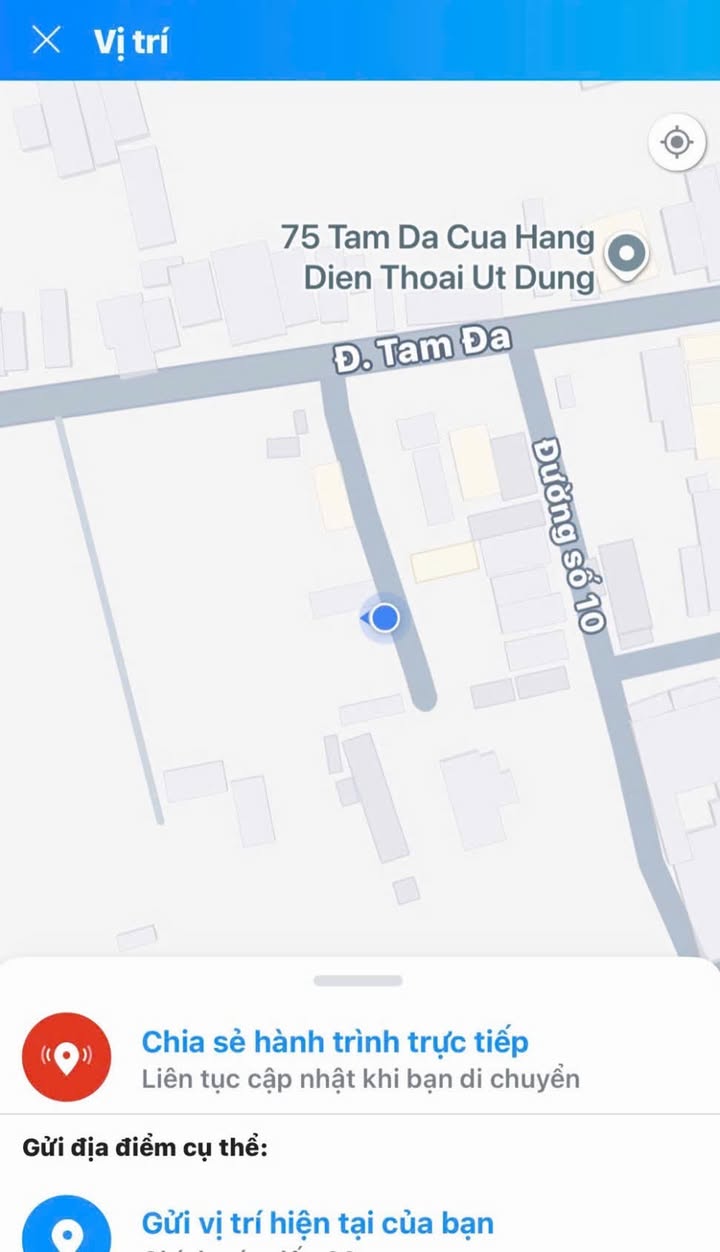
Task: Start Chia sẻ hành trình trực tiếp
Action: (360, 1058)
